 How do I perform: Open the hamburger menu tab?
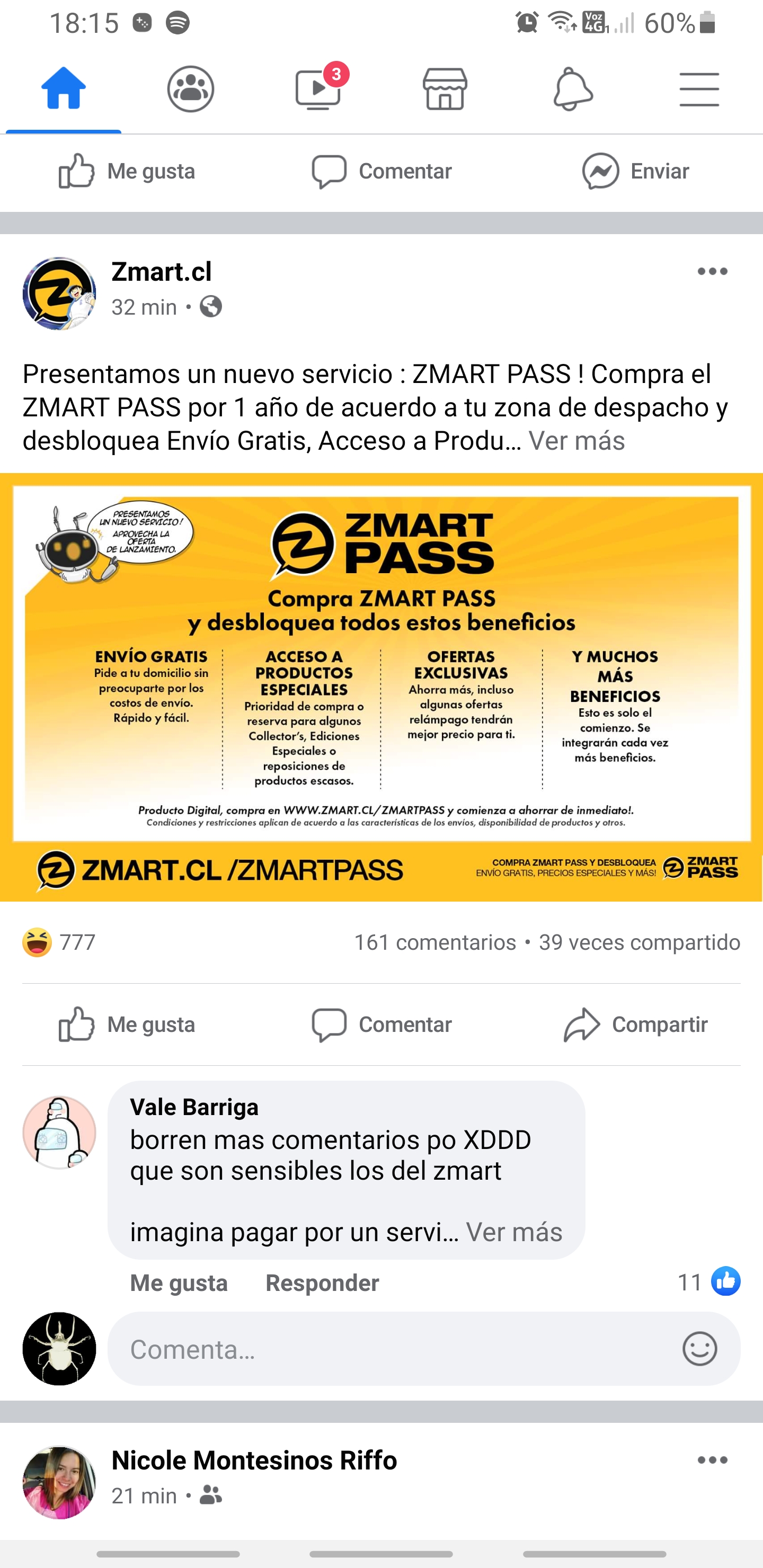(699, 89)
